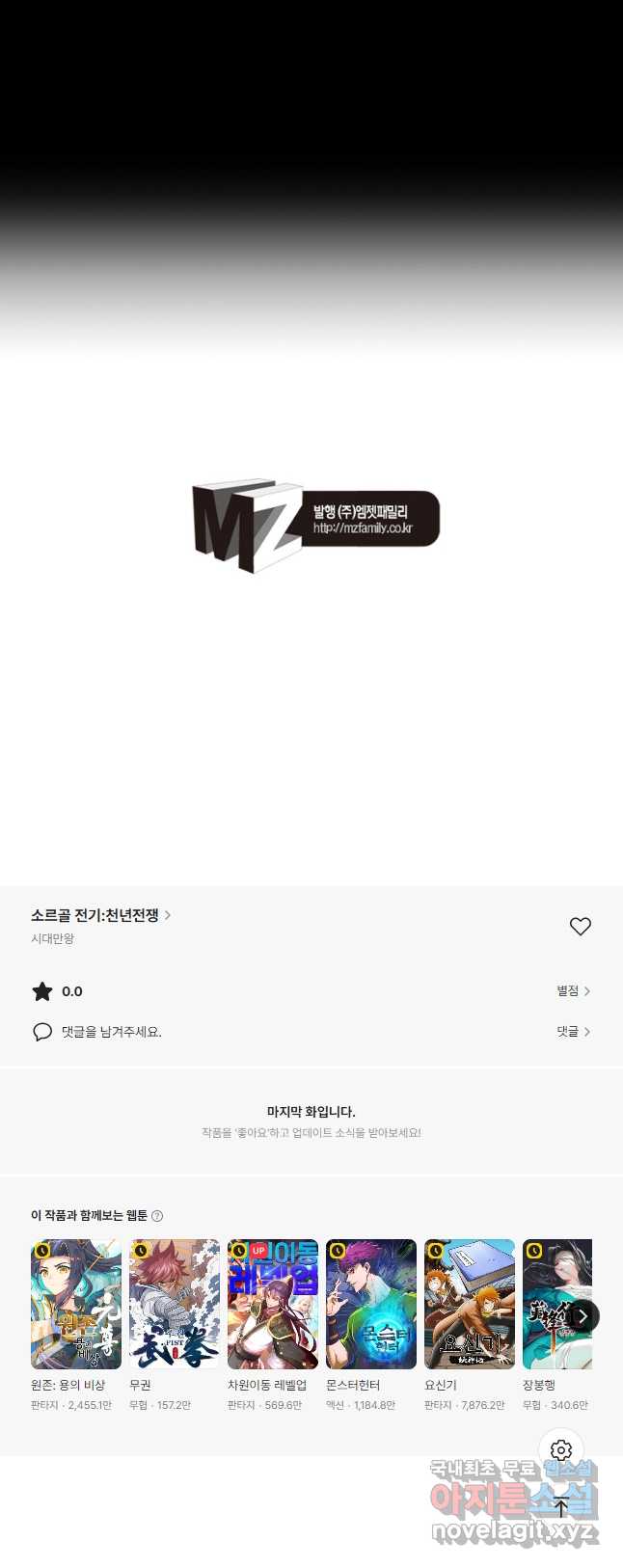Open the 요신기 webtoon card
Screen dimensions: 623x1568
(x=470, y=1304)
